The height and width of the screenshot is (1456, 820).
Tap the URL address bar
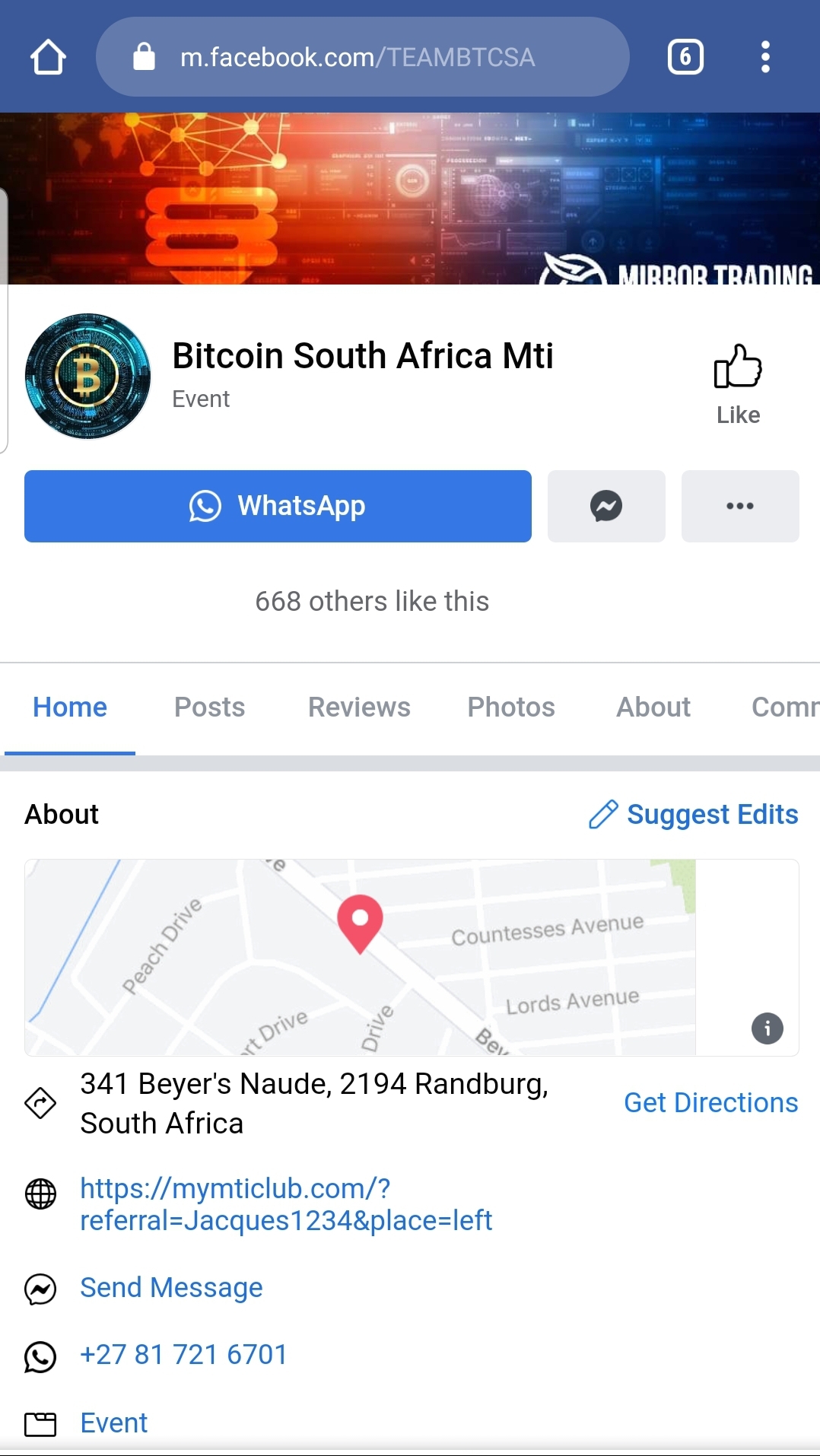[358, 57]
